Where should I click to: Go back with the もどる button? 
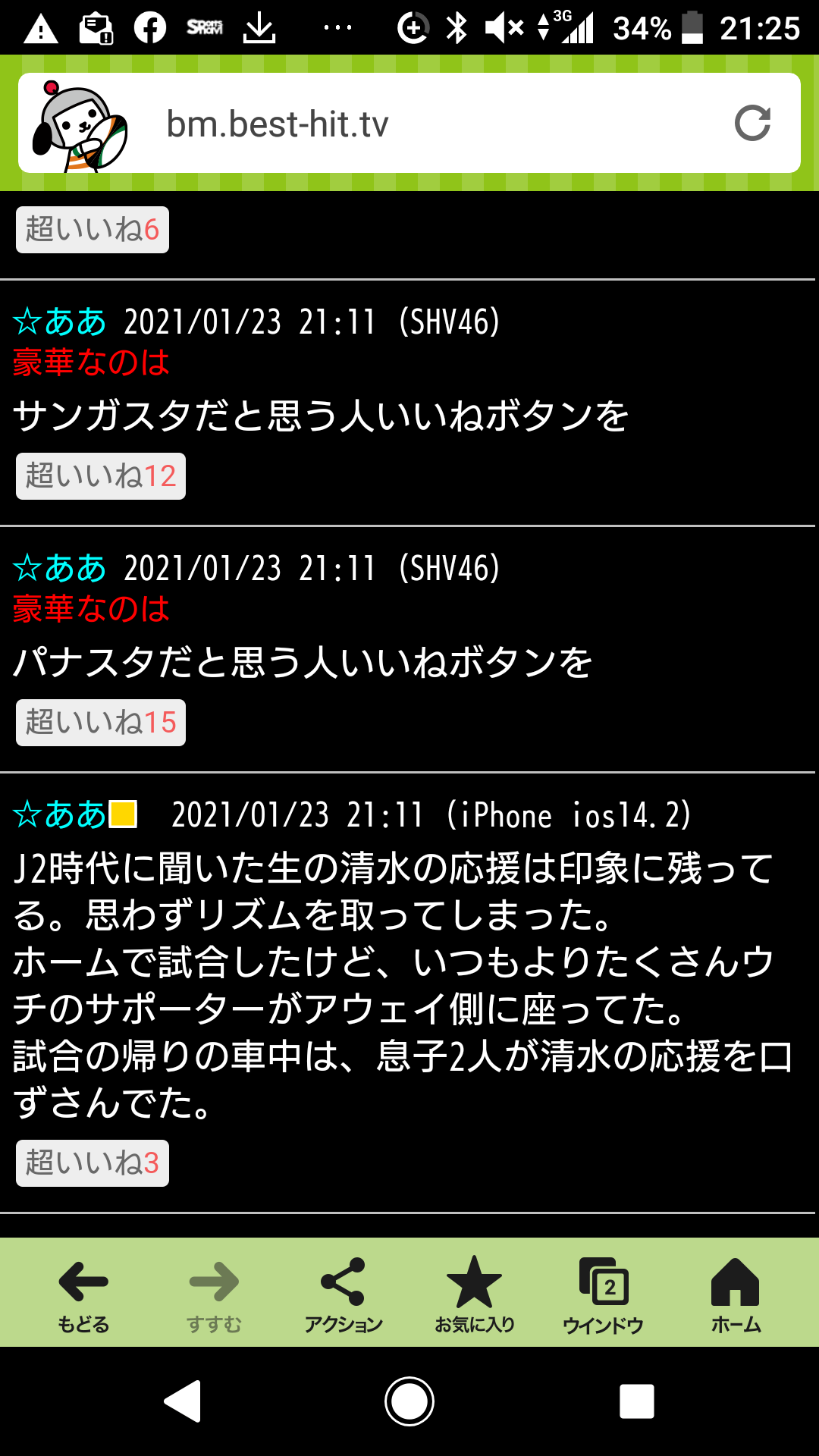point(83,1294)
